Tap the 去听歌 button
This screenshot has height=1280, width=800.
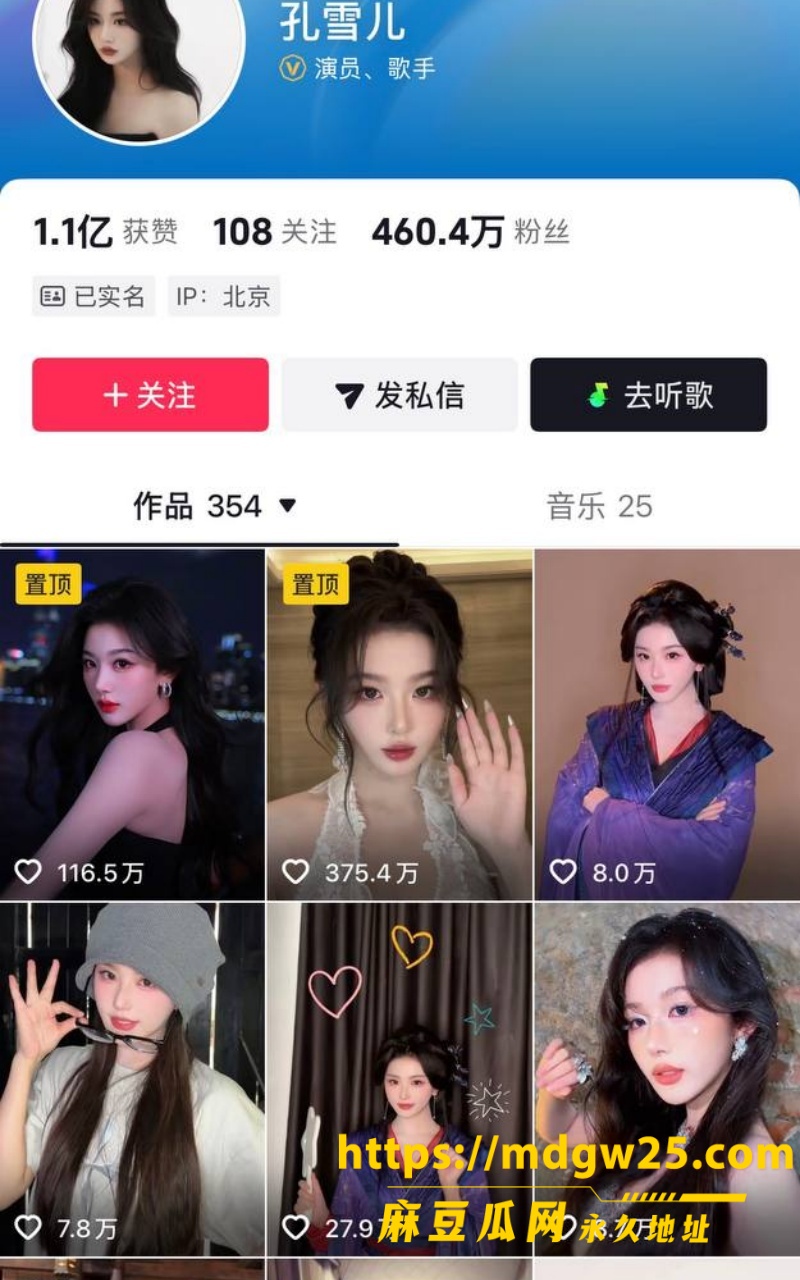click(x=648, y=395)
